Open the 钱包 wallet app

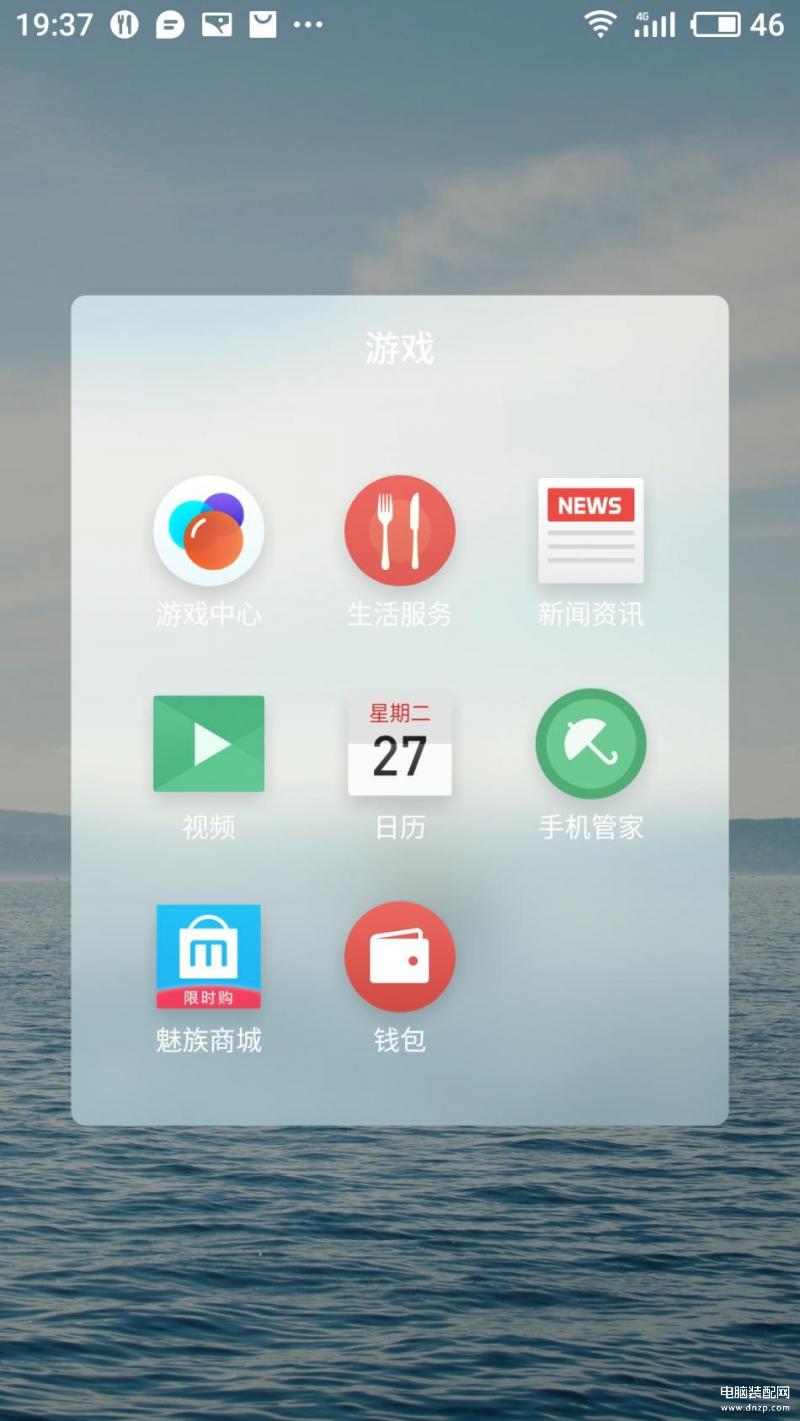[x=400, y=957]
